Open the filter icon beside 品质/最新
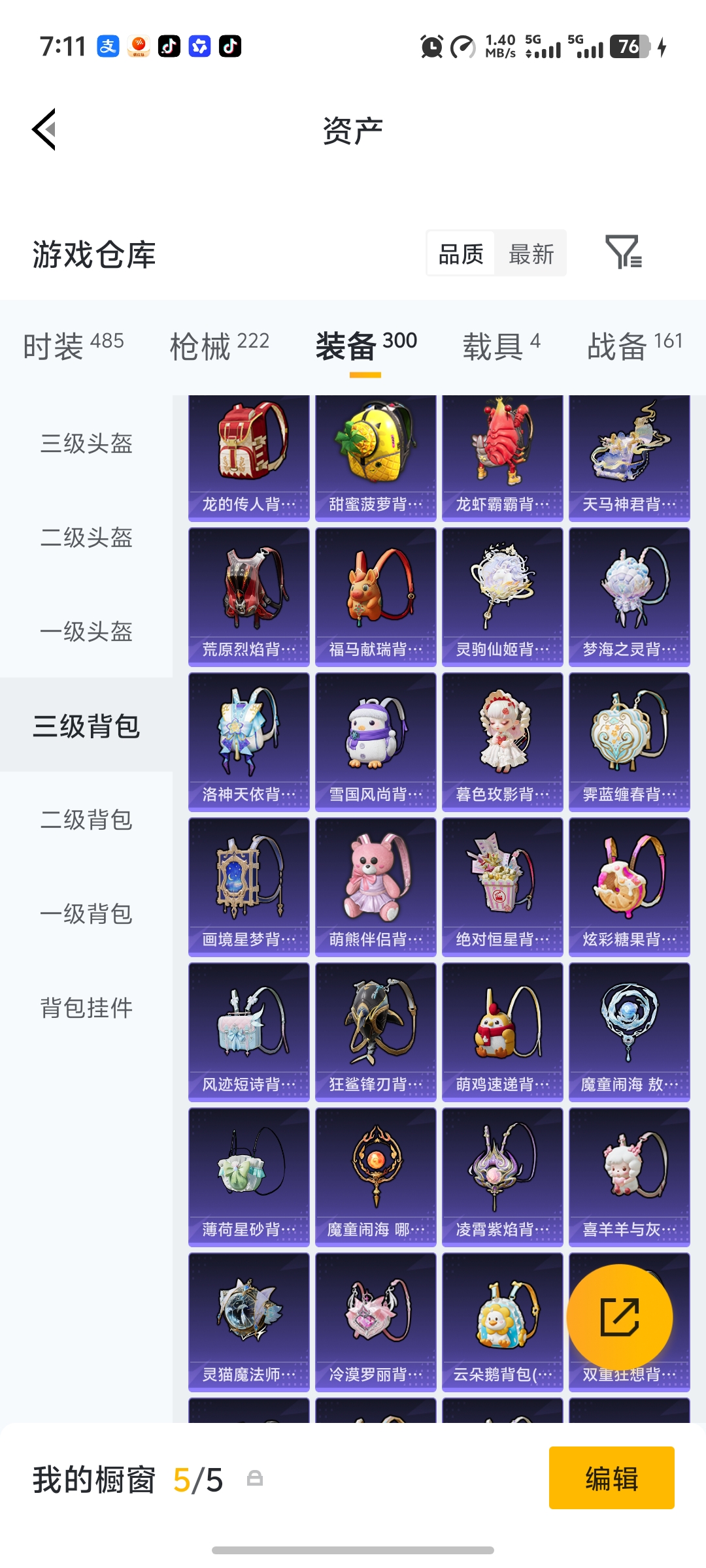The image size is (706, 1568). (626, 254)
